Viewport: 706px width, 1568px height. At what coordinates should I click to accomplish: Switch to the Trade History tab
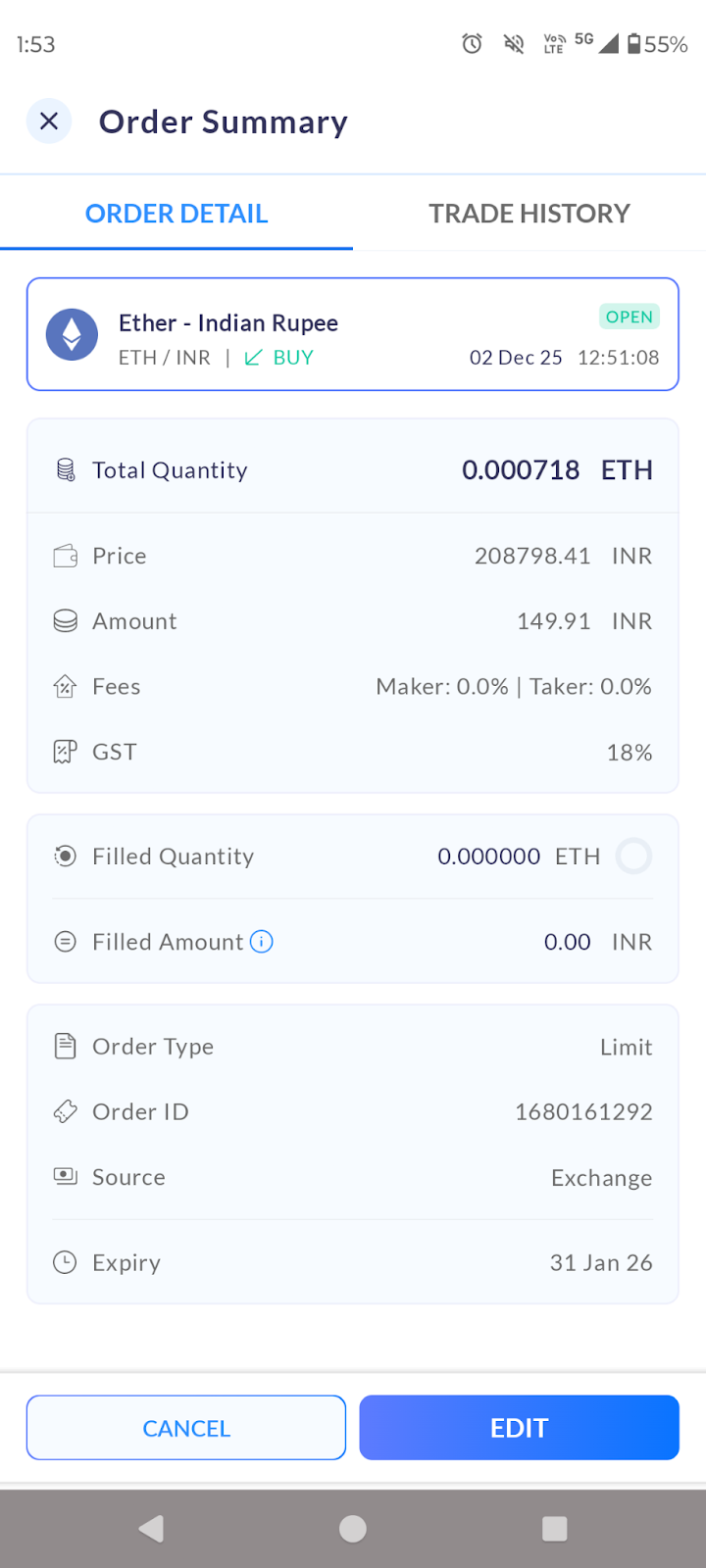tap(529, 214)
